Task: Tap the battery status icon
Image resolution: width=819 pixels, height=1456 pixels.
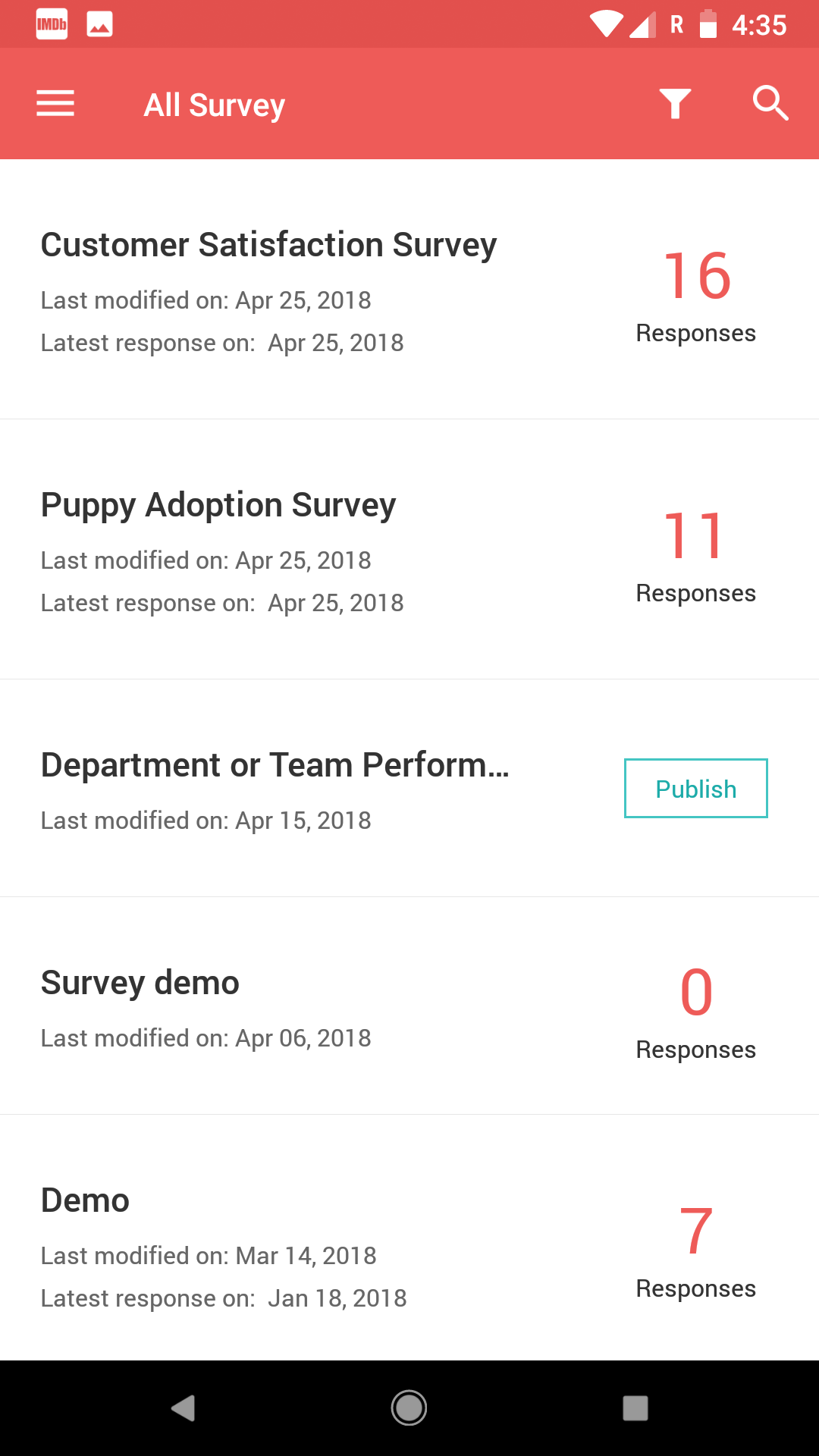Action: 708,23
